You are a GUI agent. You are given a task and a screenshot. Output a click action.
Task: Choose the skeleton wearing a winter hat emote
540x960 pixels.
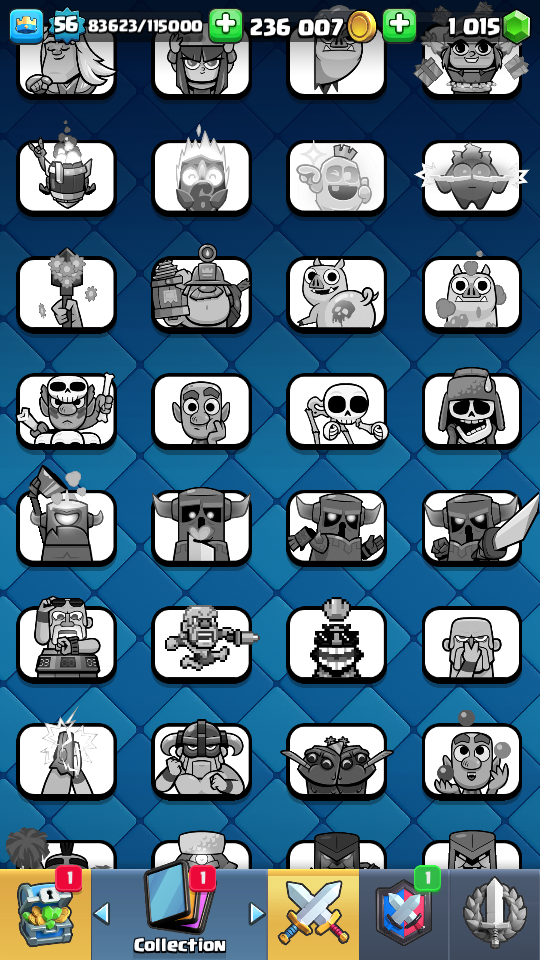(471, 409)
